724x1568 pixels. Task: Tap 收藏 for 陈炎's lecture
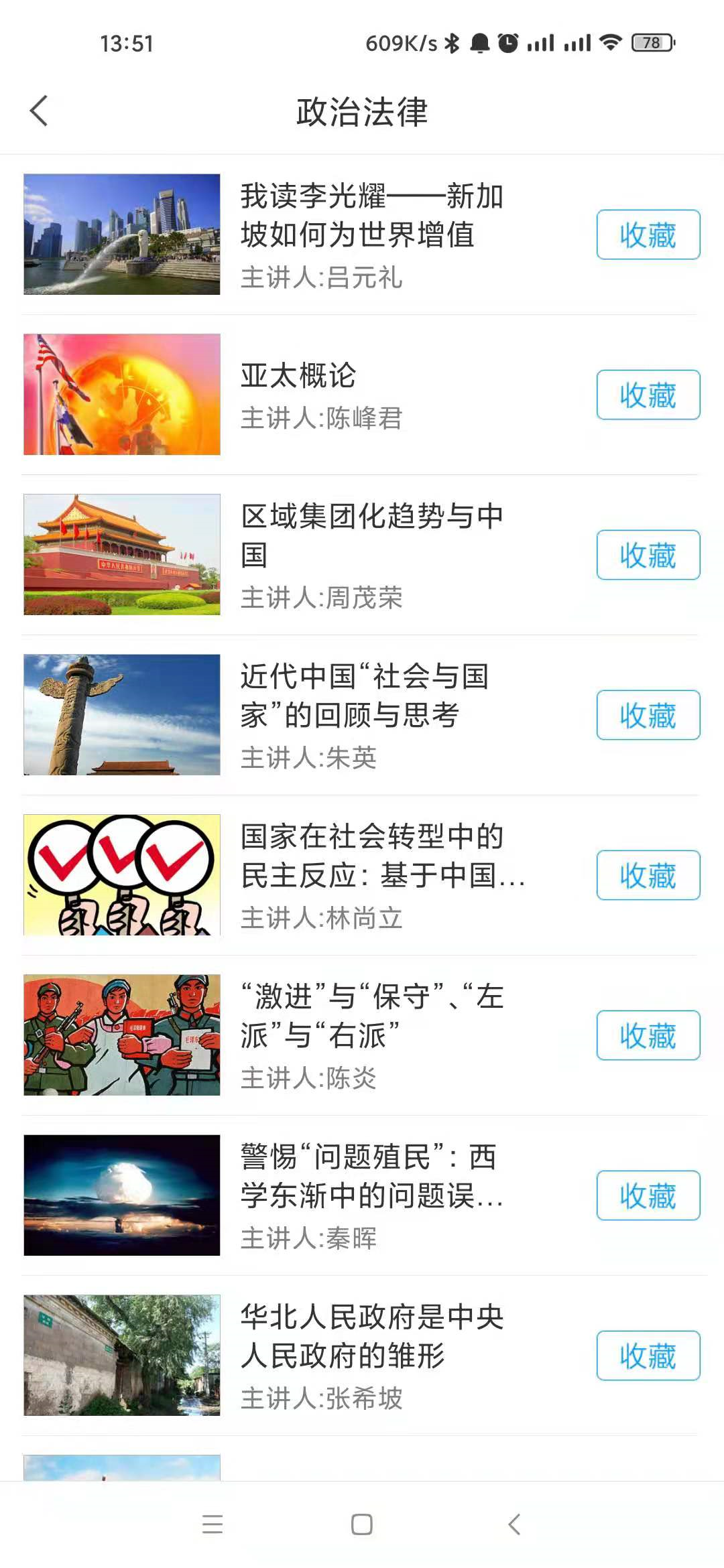648,1035
